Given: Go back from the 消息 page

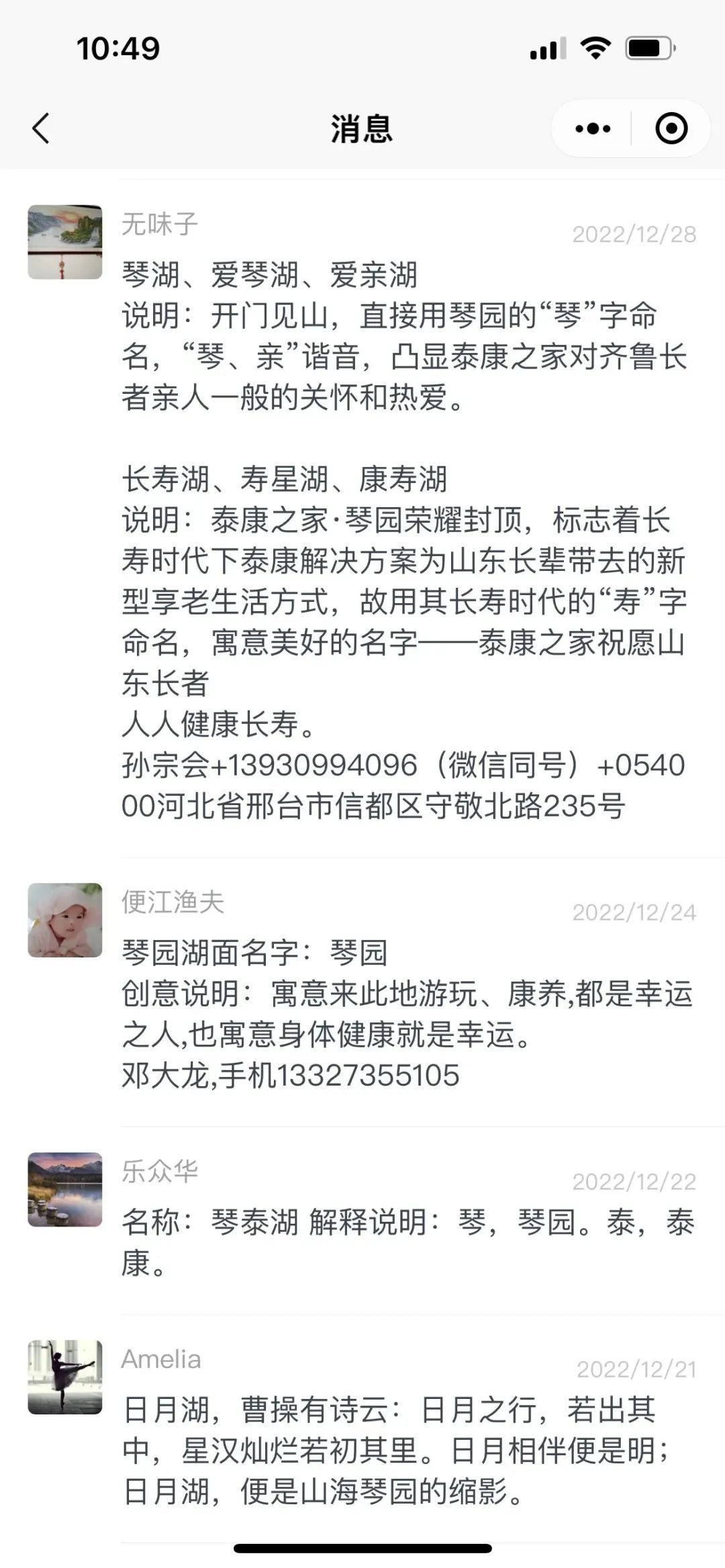Looking at the screenshot, I should tap(42, 128).
